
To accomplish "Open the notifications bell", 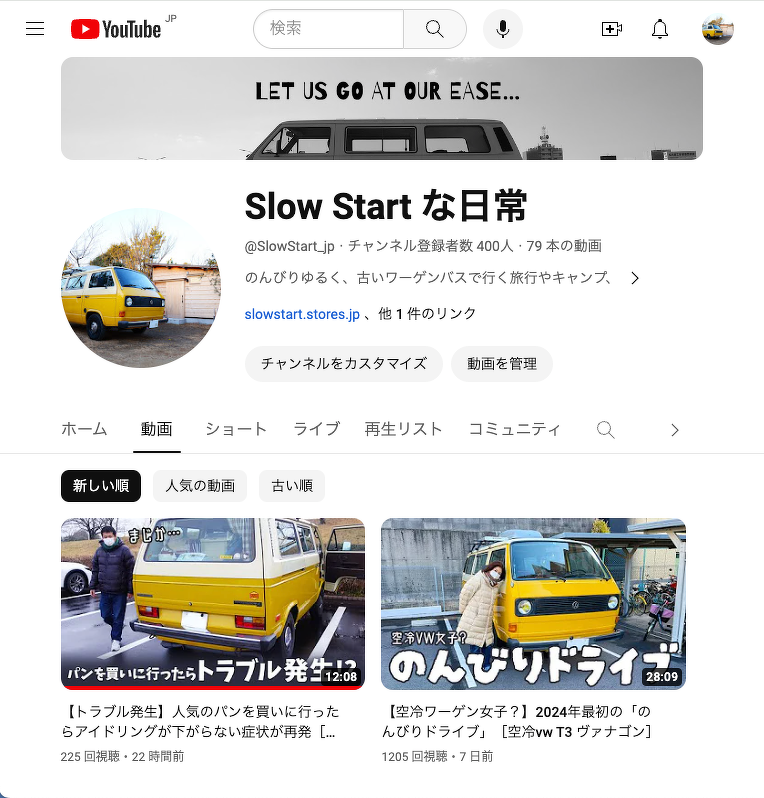I will click(x=660, y=29).
